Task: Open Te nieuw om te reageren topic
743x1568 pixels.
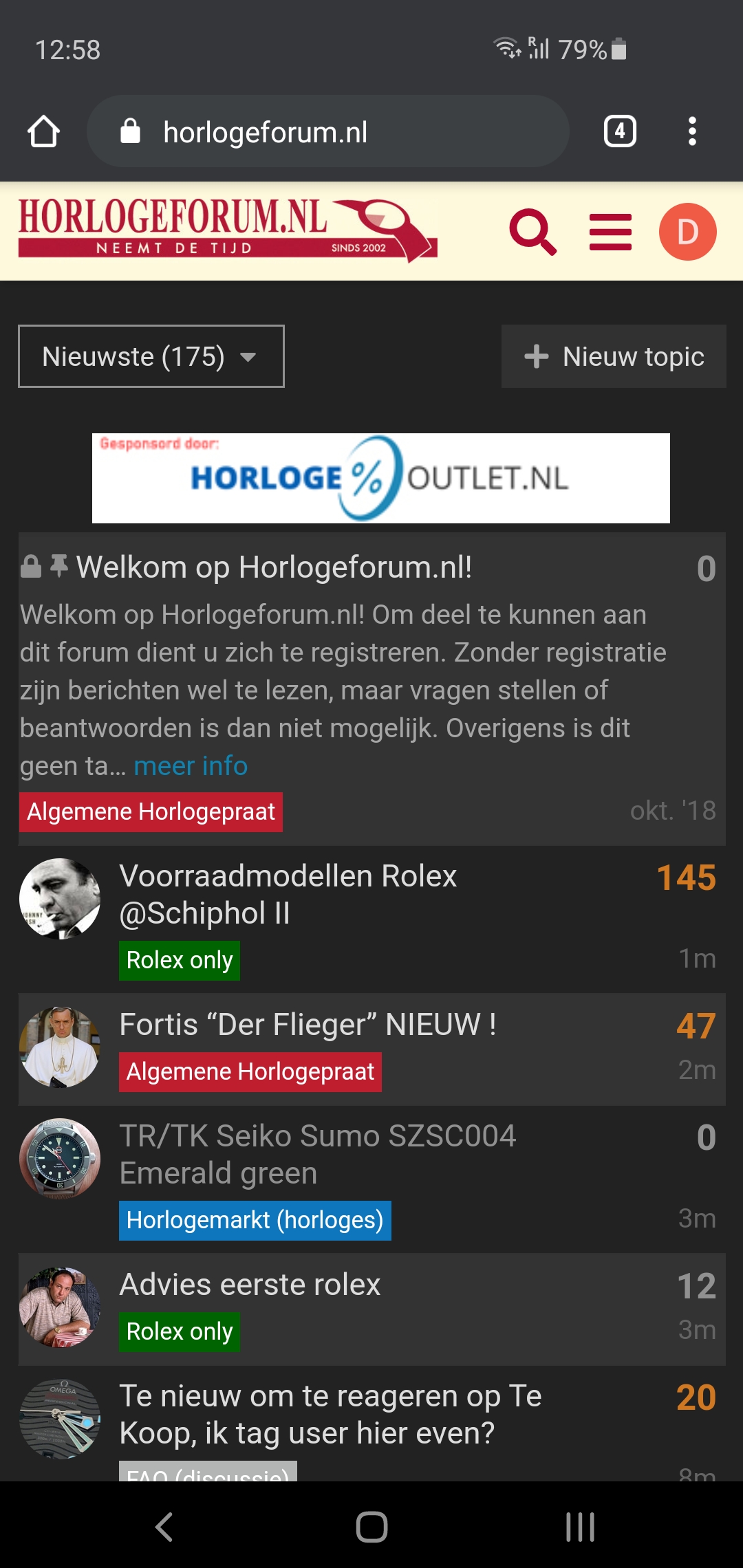Action: (330, 1415)
